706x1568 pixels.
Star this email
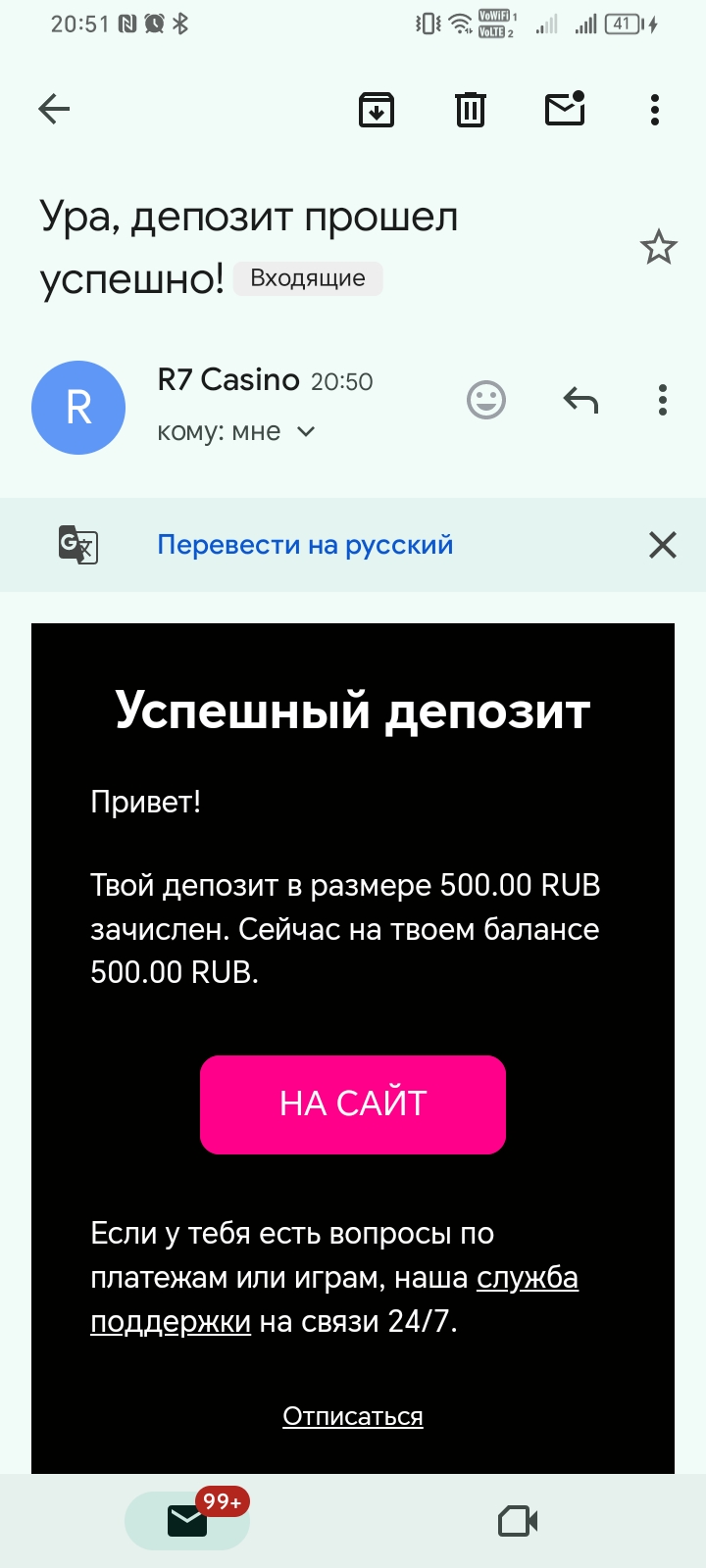pyautogui.click(x=659, y=247)
